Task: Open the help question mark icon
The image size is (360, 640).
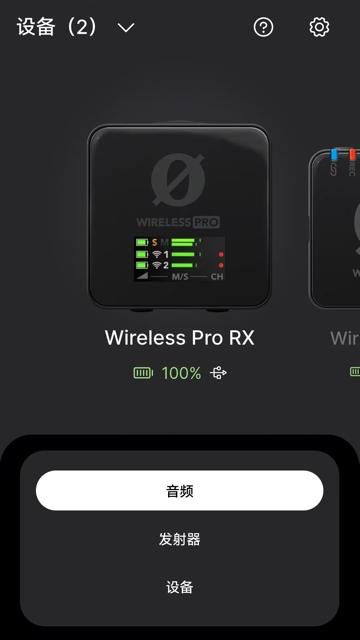Action: (263, 27)
